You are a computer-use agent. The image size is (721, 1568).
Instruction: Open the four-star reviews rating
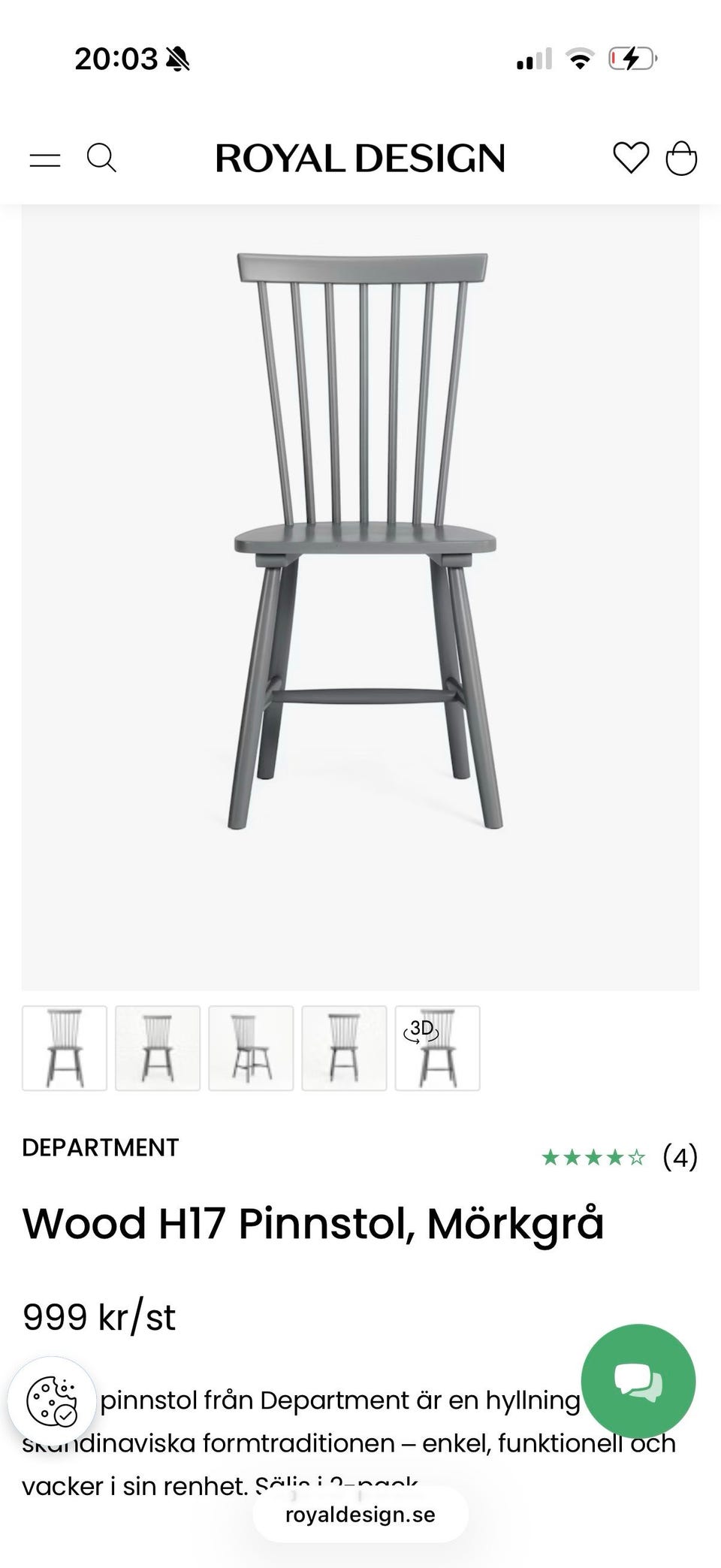[619, 1157]
